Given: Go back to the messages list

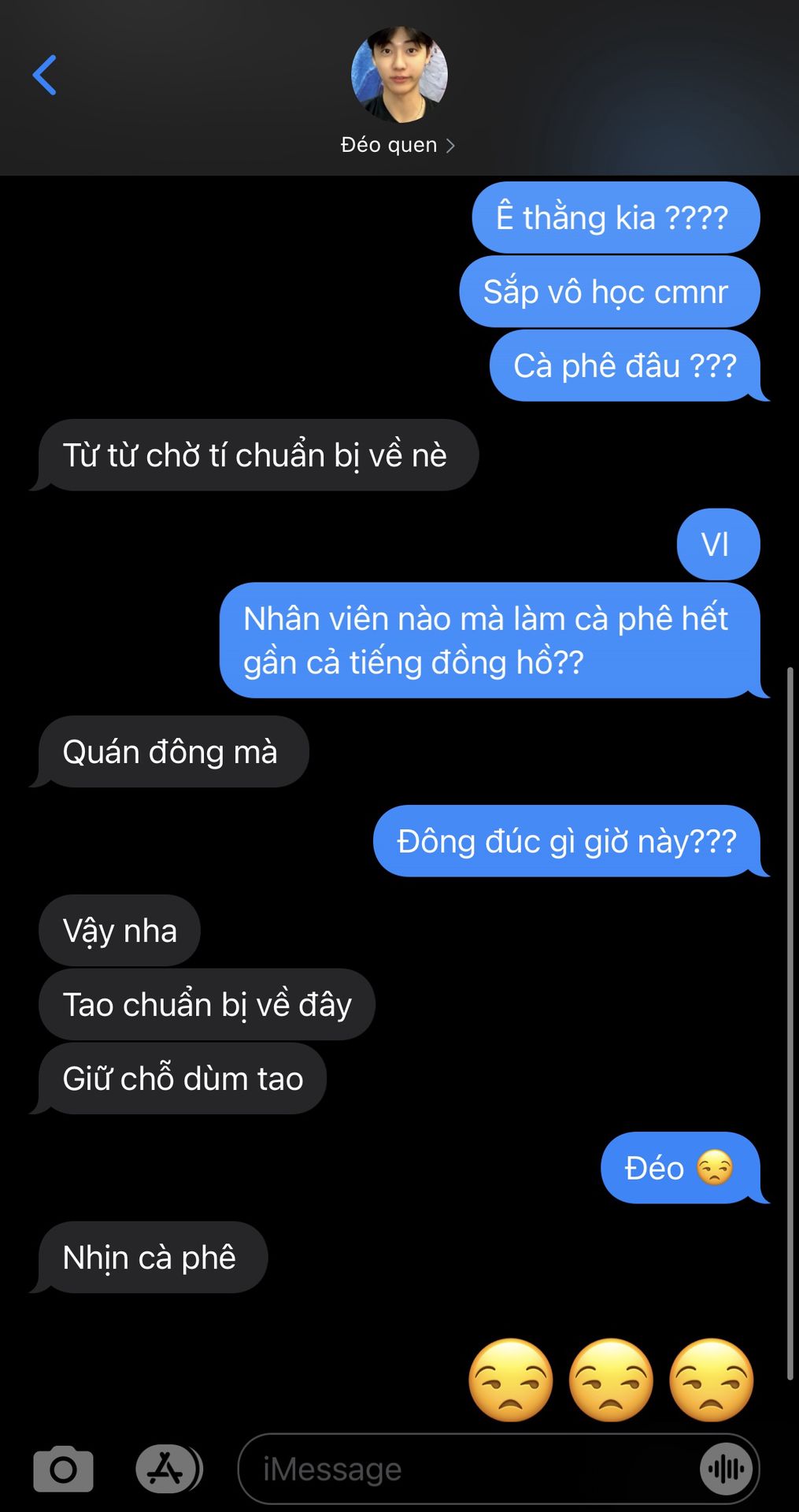Looking at the screenshot, I should [x=45, y=76].
